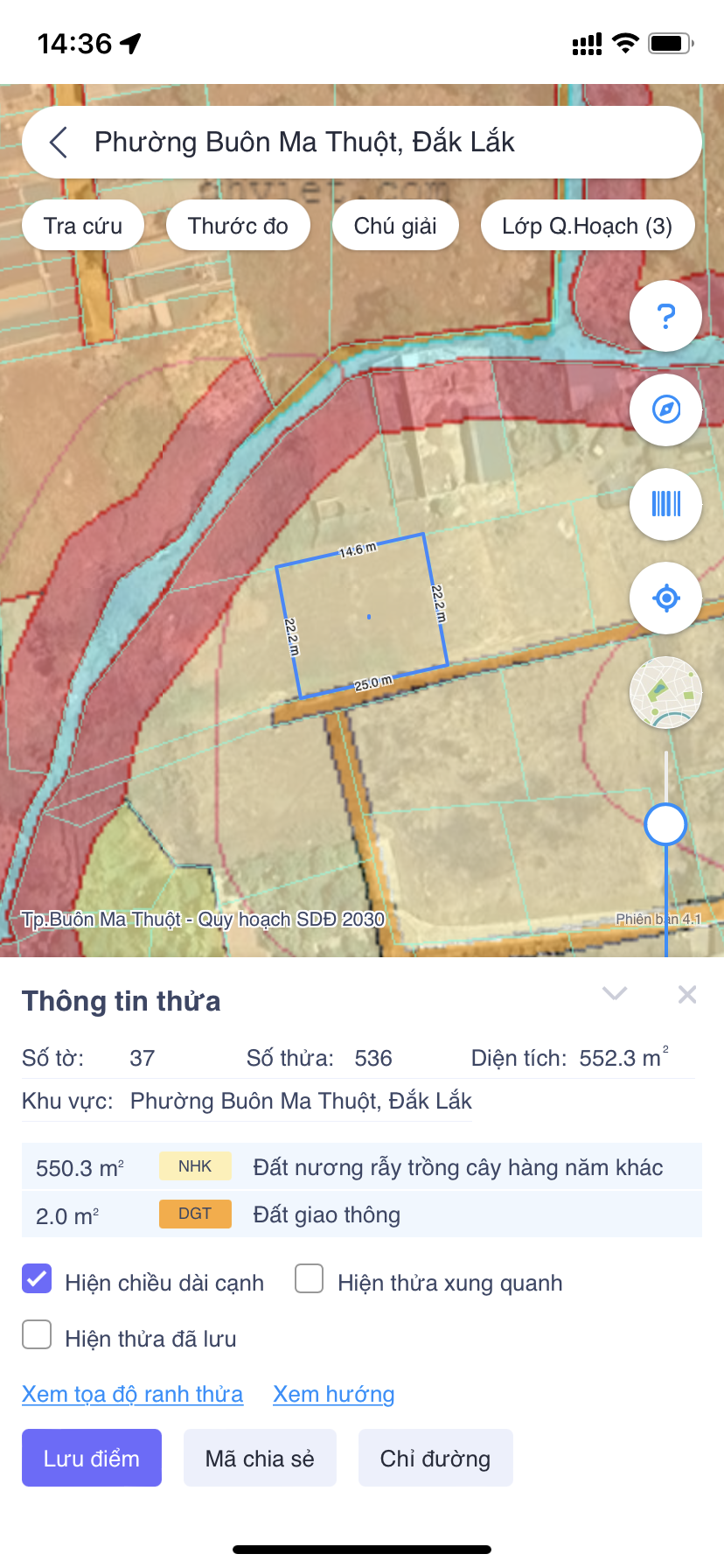Screen dimensions: 724x1568
Task: Tap the layer opacity slider handle
Action: [665, 824]
